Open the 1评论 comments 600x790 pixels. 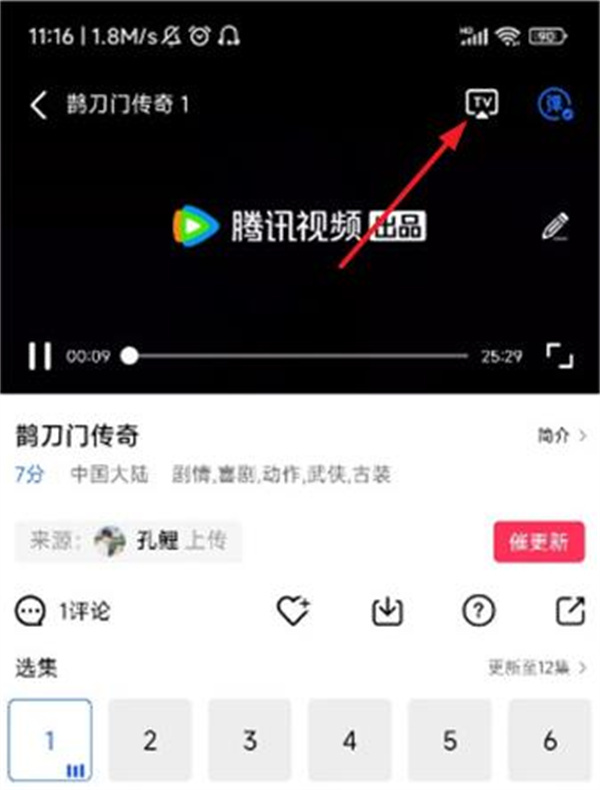click(64, 612)
